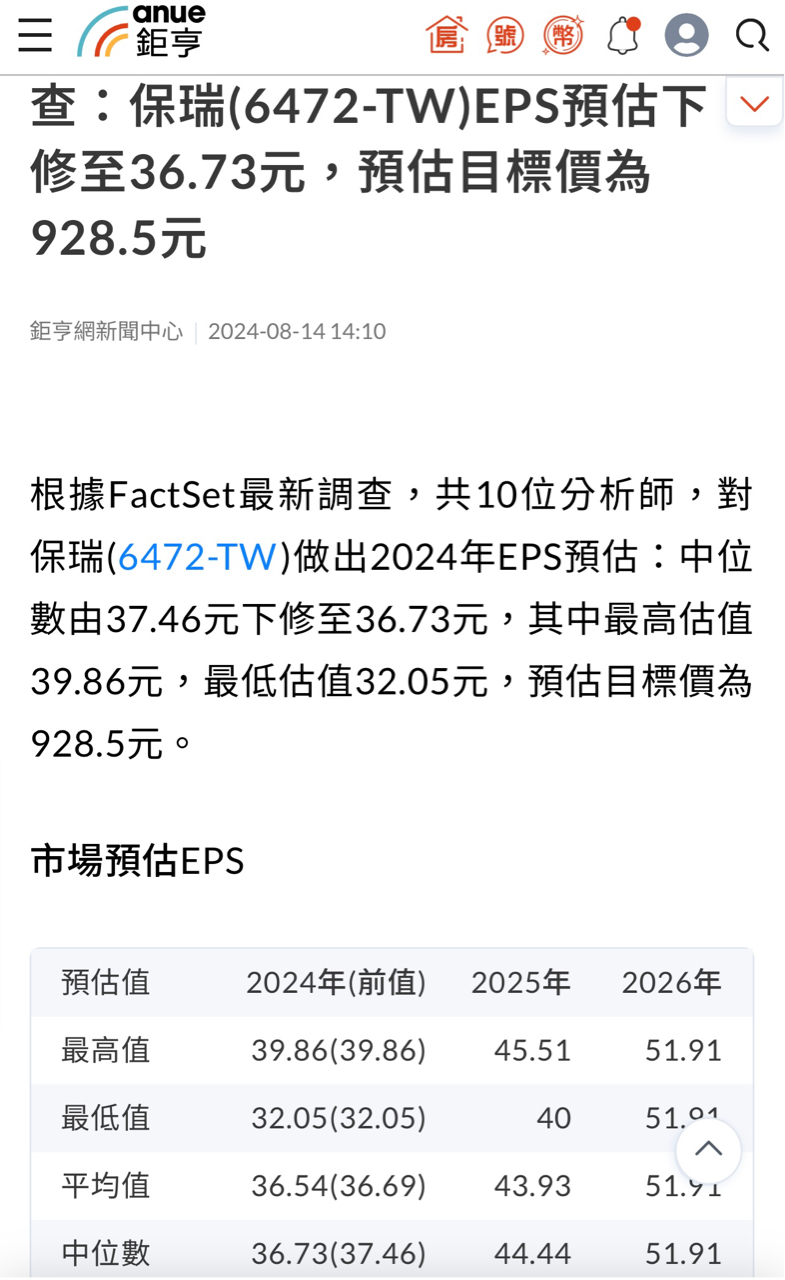
Task: Collapse the headline with the chevron
Action: (754, 102)
